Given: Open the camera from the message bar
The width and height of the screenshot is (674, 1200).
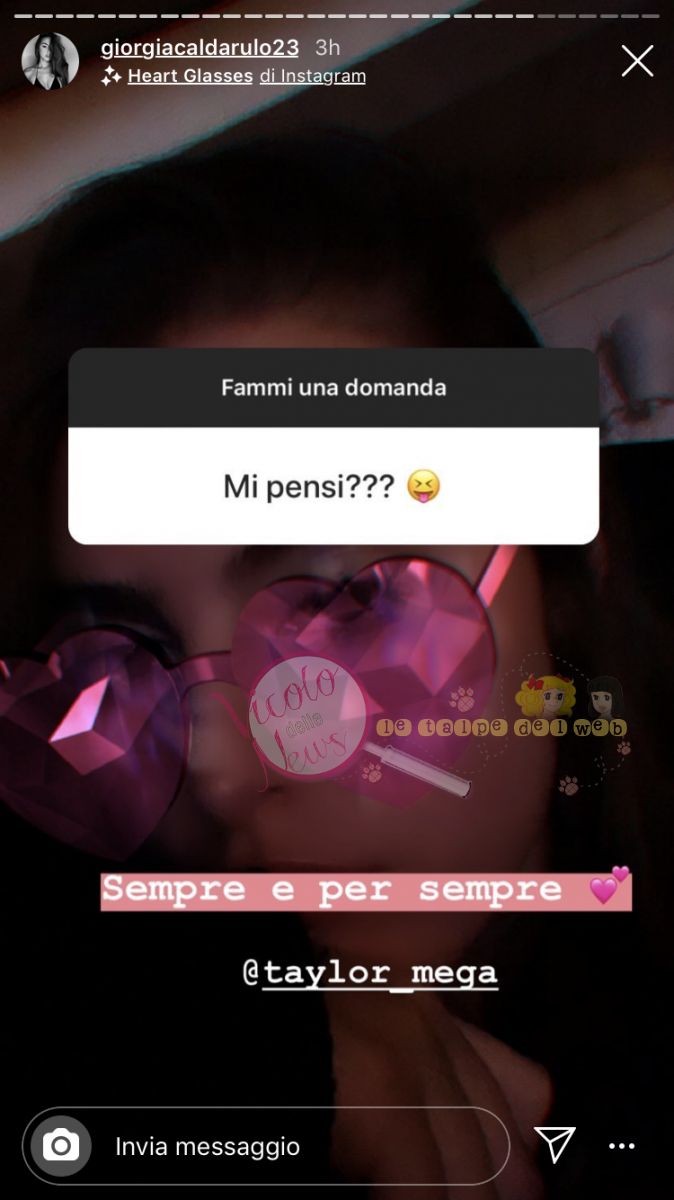Looking at the screenshot, I should 61,1145.
